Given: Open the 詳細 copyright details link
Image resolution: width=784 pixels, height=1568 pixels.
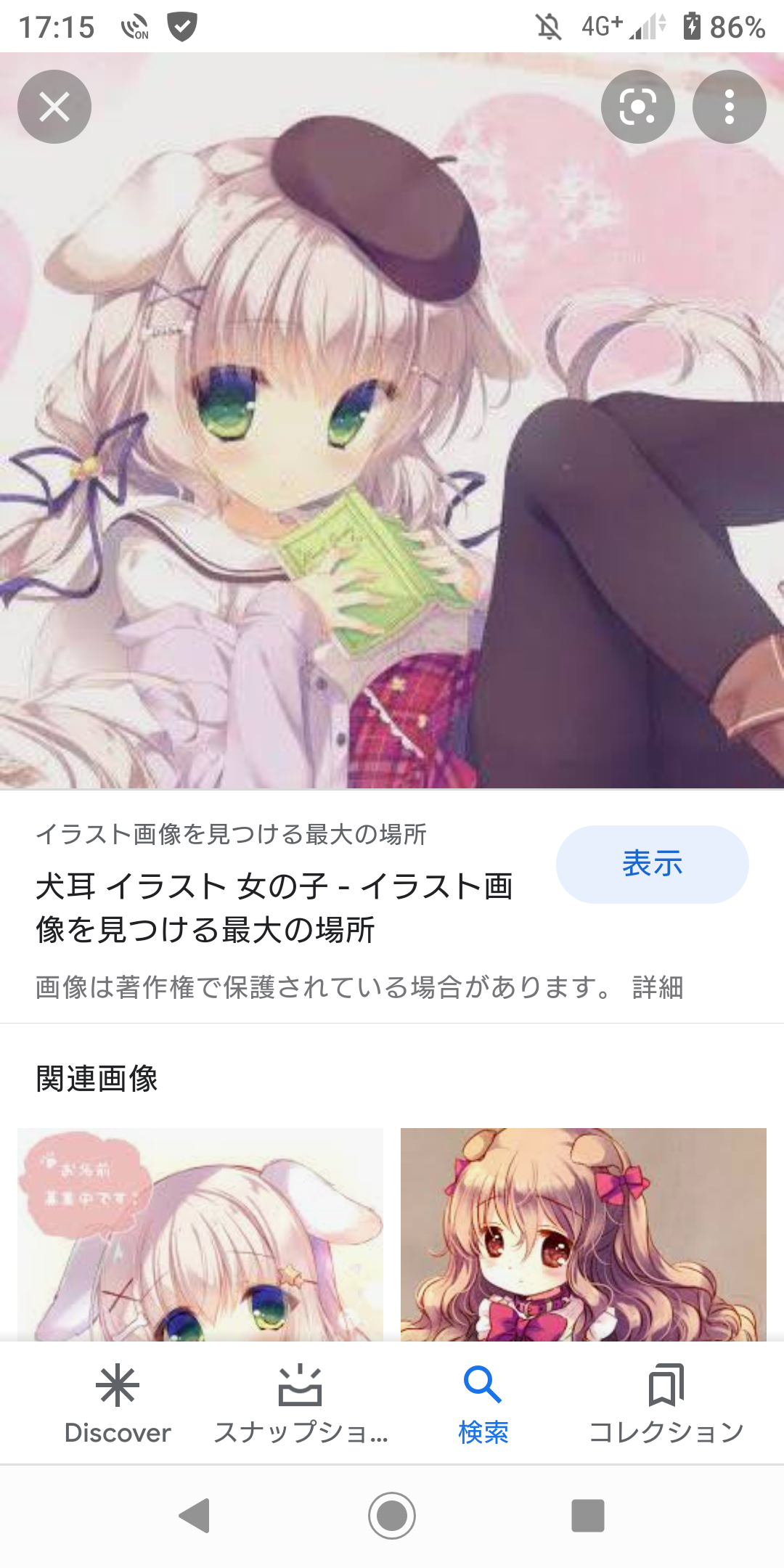Looking at the screenshot, I should tap(658, 987).
